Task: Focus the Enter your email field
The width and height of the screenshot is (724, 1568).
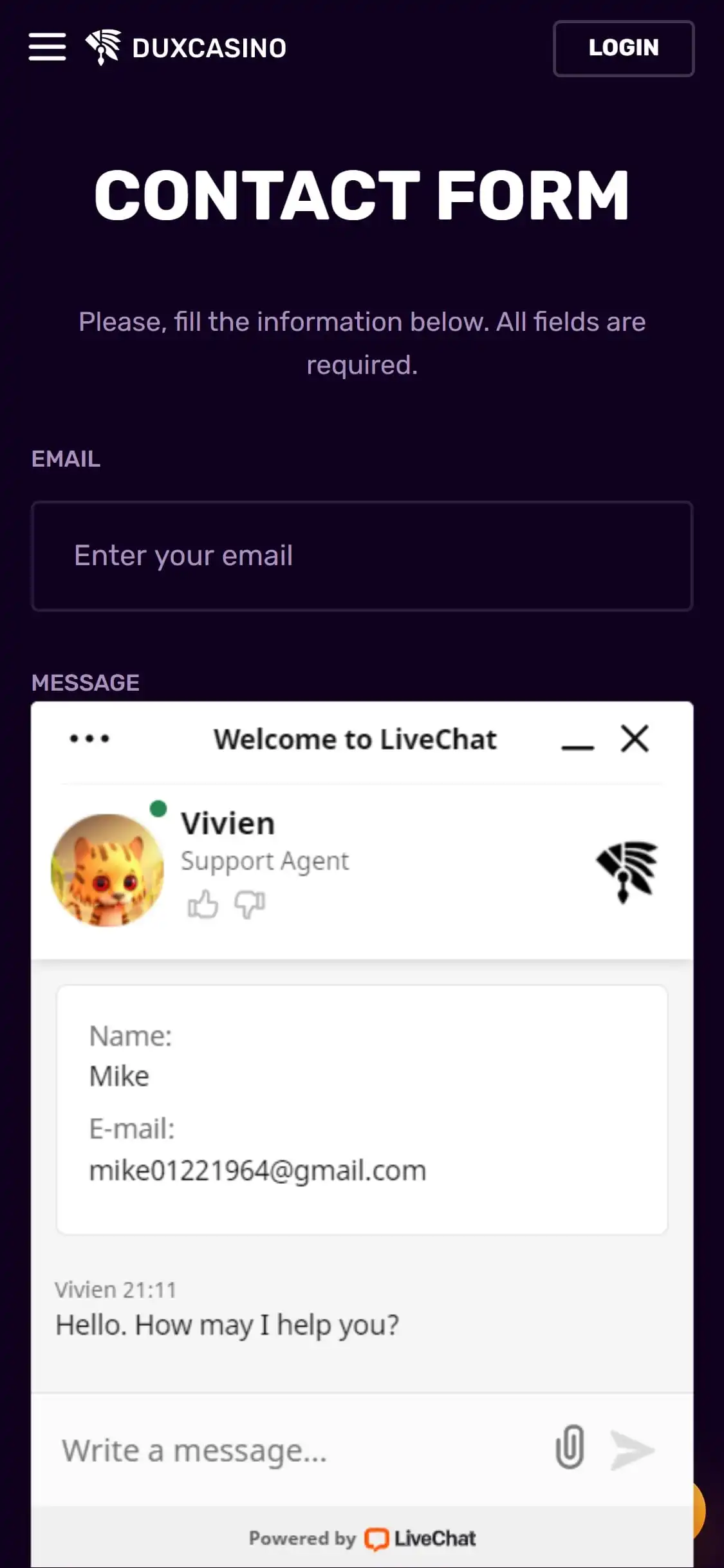Action: pos(362,556)
